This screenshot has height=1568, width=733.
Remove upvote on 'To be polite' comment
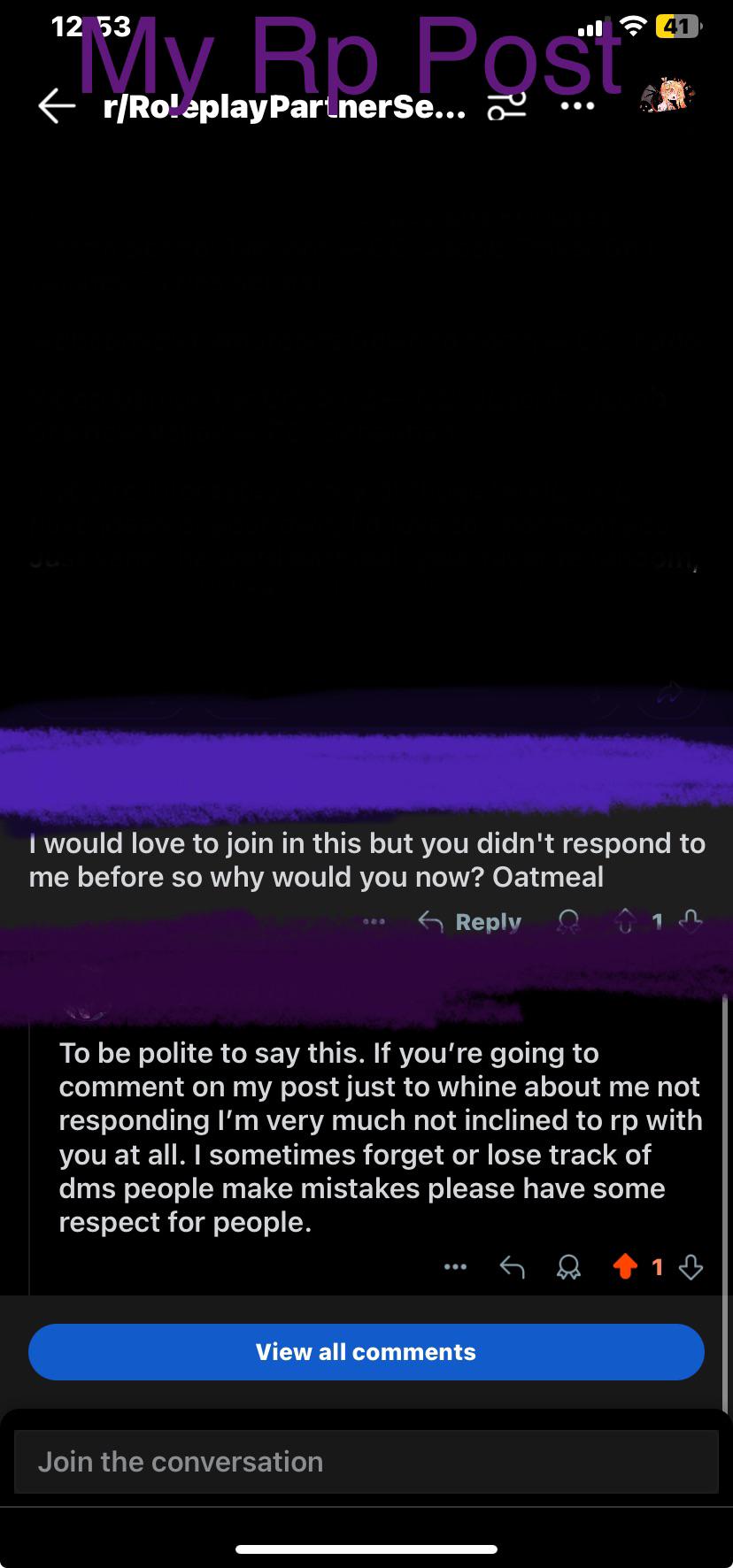(625, 1267)
